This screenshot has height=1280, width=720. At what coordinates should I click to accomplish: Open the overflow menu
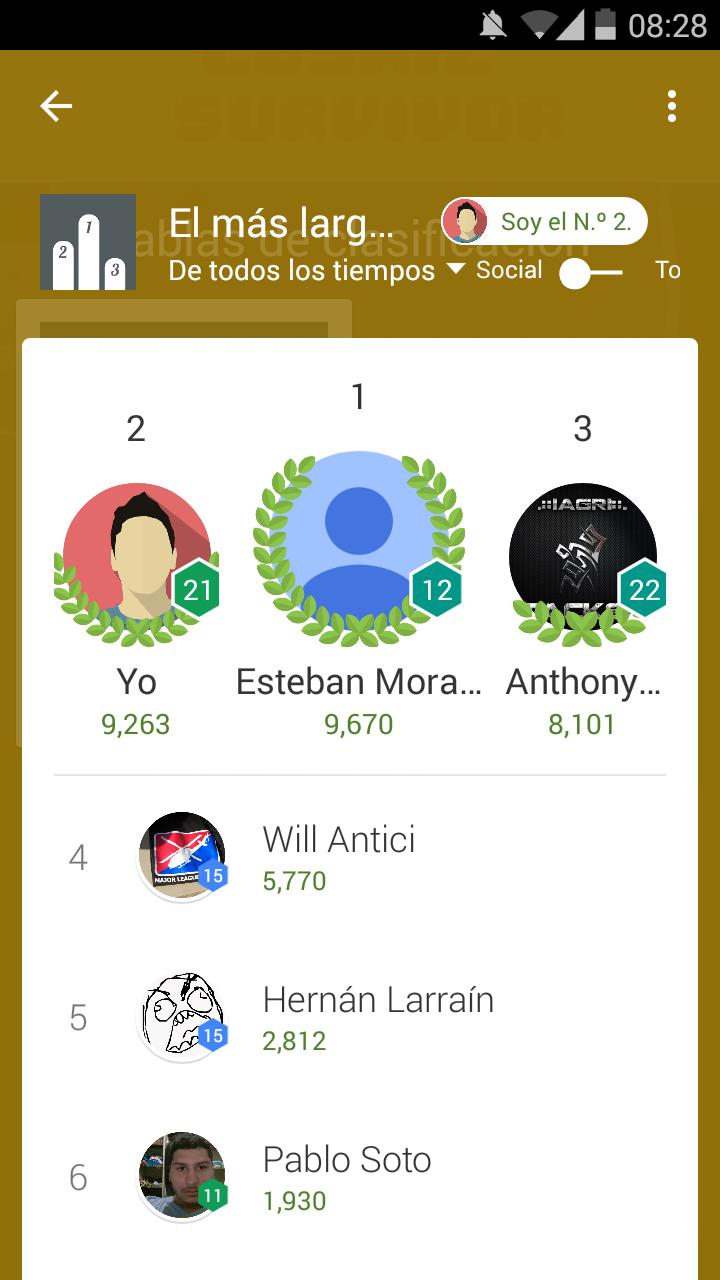(x=672, y=106)
